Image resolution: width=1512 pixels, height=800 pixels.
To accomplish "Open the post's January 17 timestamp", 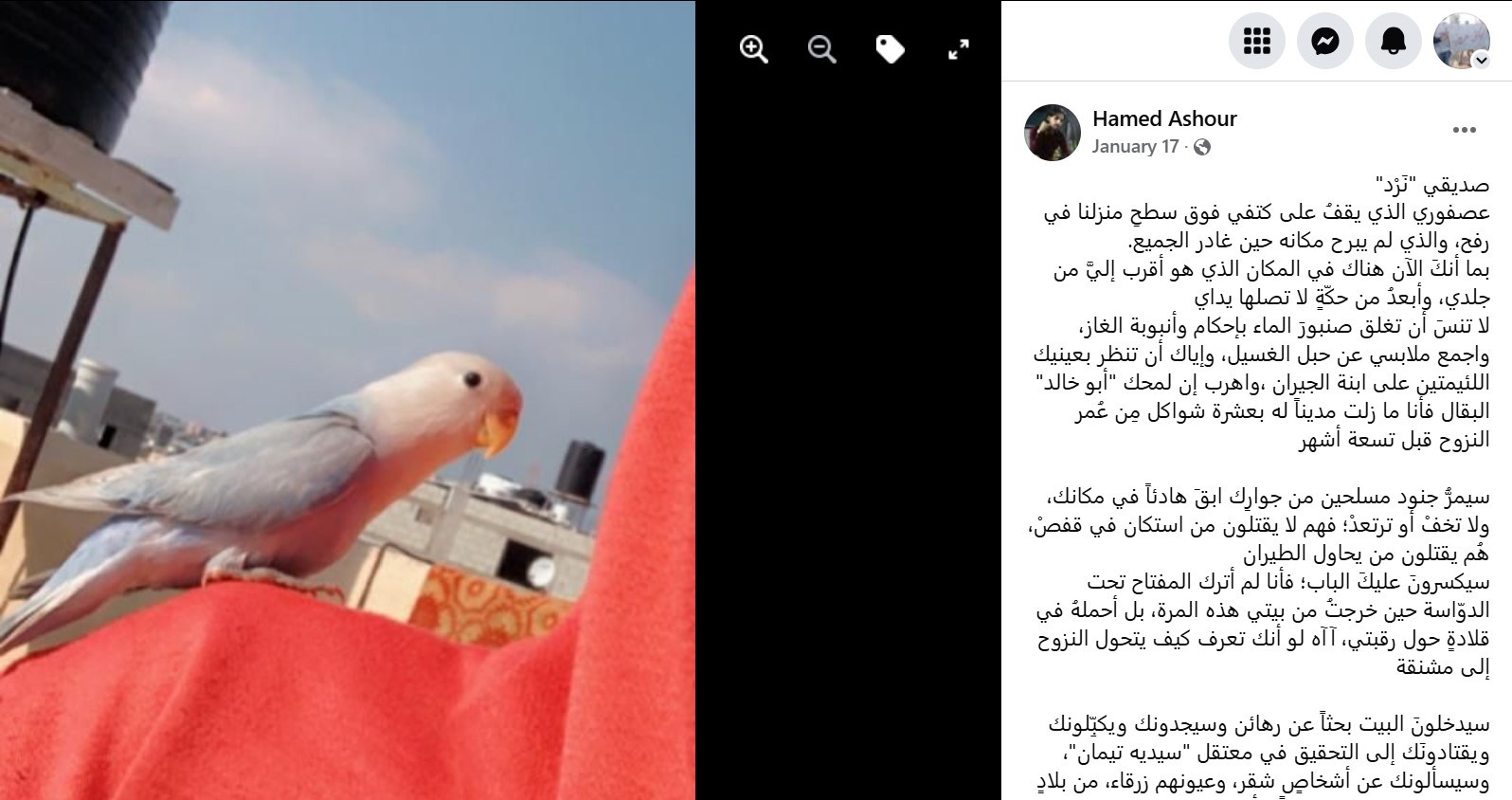I will 1135,147.
